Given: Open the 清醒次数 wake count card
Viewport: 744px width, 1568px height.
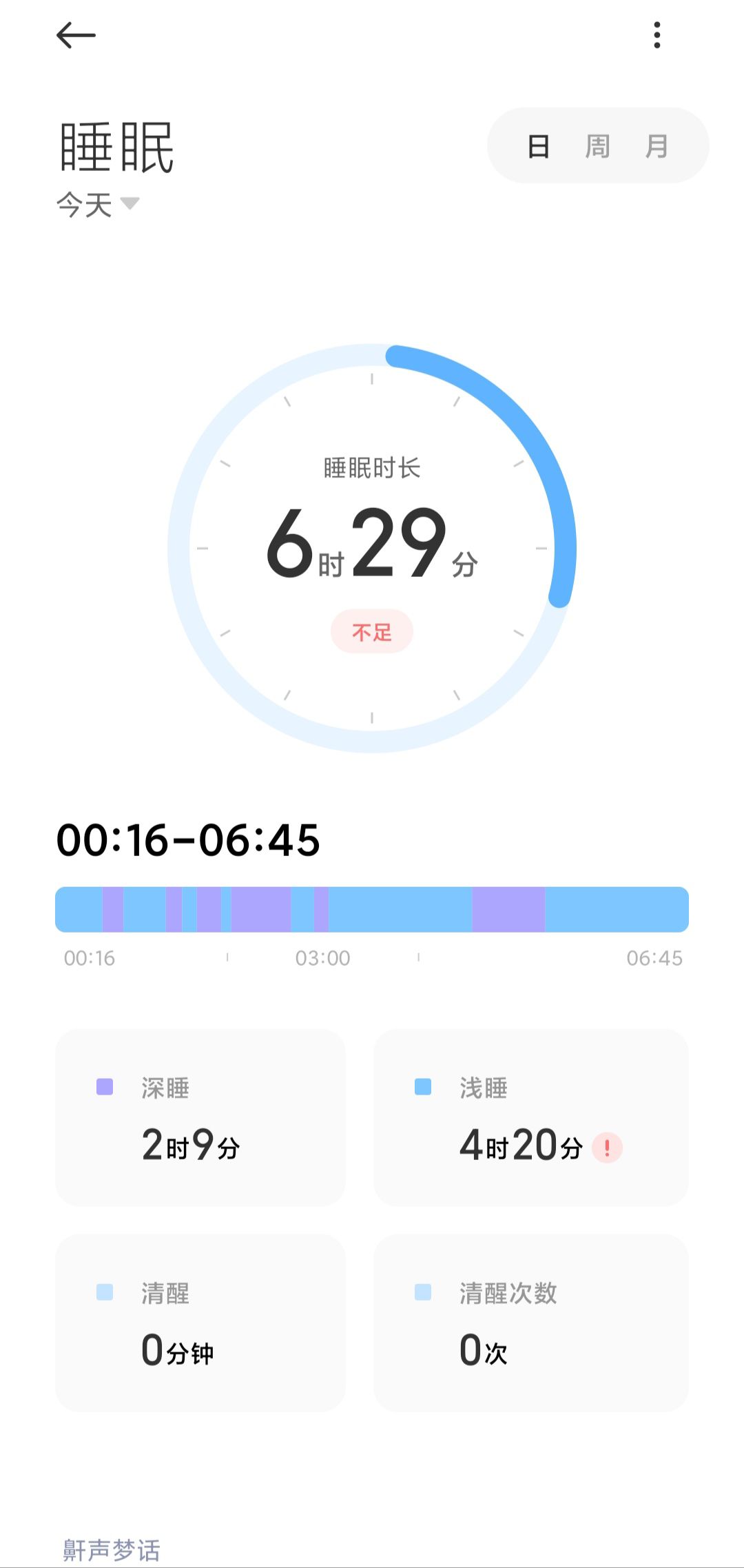Looking at the screenshot, I should click(x=531, y=1323).
